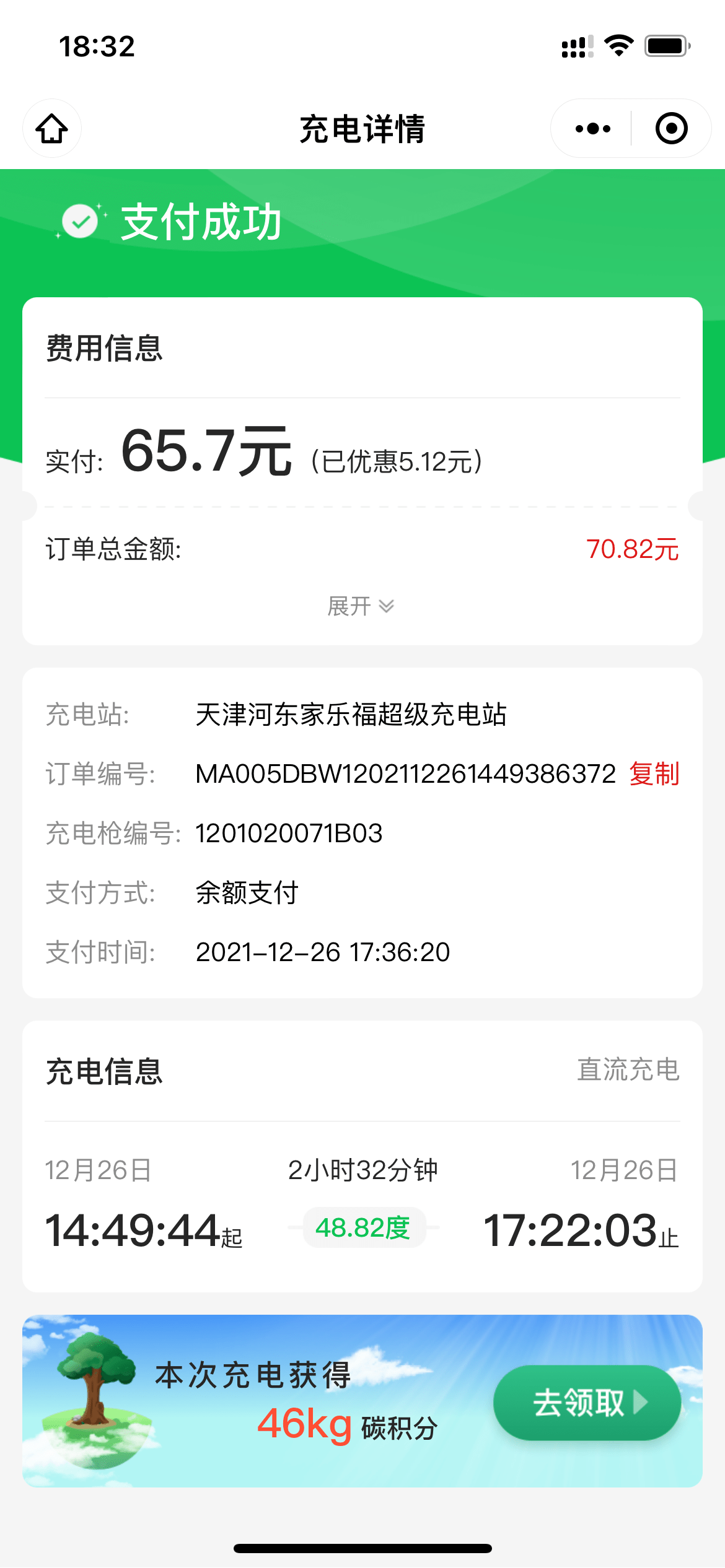
Task: Close the mini program via circle icon
Action: pyautogui.click(x=671, y=129)
